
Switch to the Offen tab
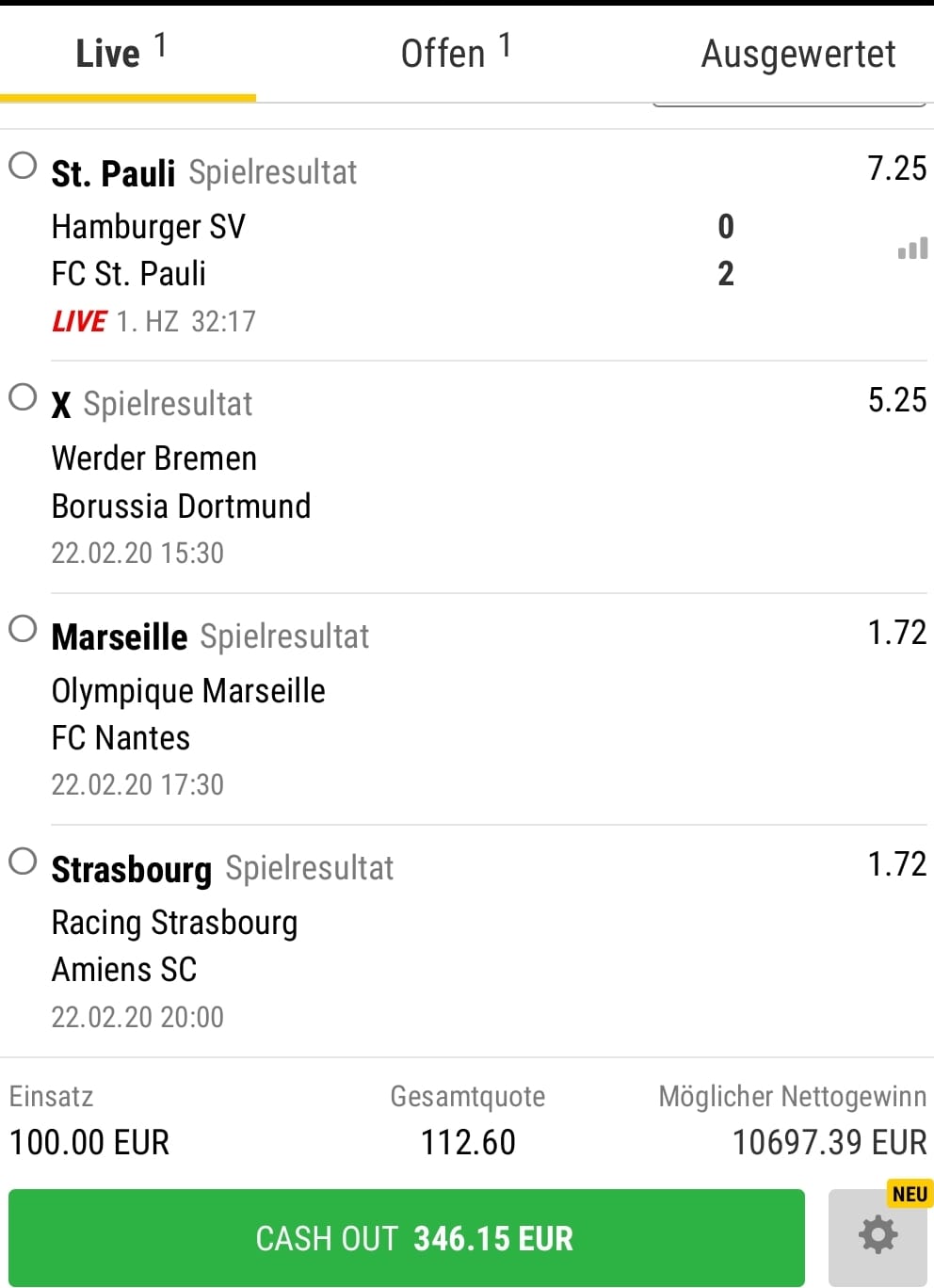(456, 54)
